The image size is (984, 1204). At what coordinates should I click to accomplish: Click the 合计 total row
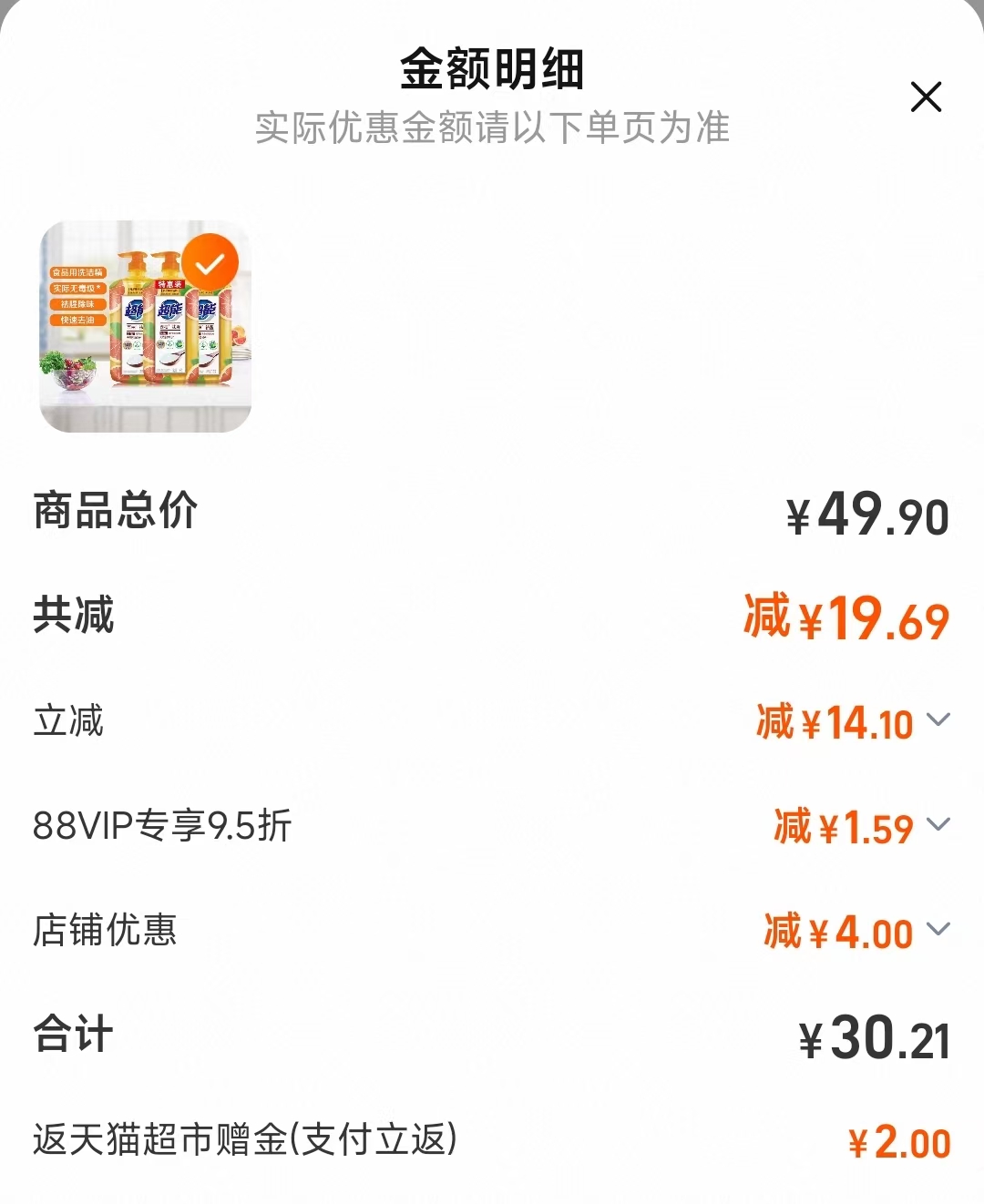tap(69, 1035)
